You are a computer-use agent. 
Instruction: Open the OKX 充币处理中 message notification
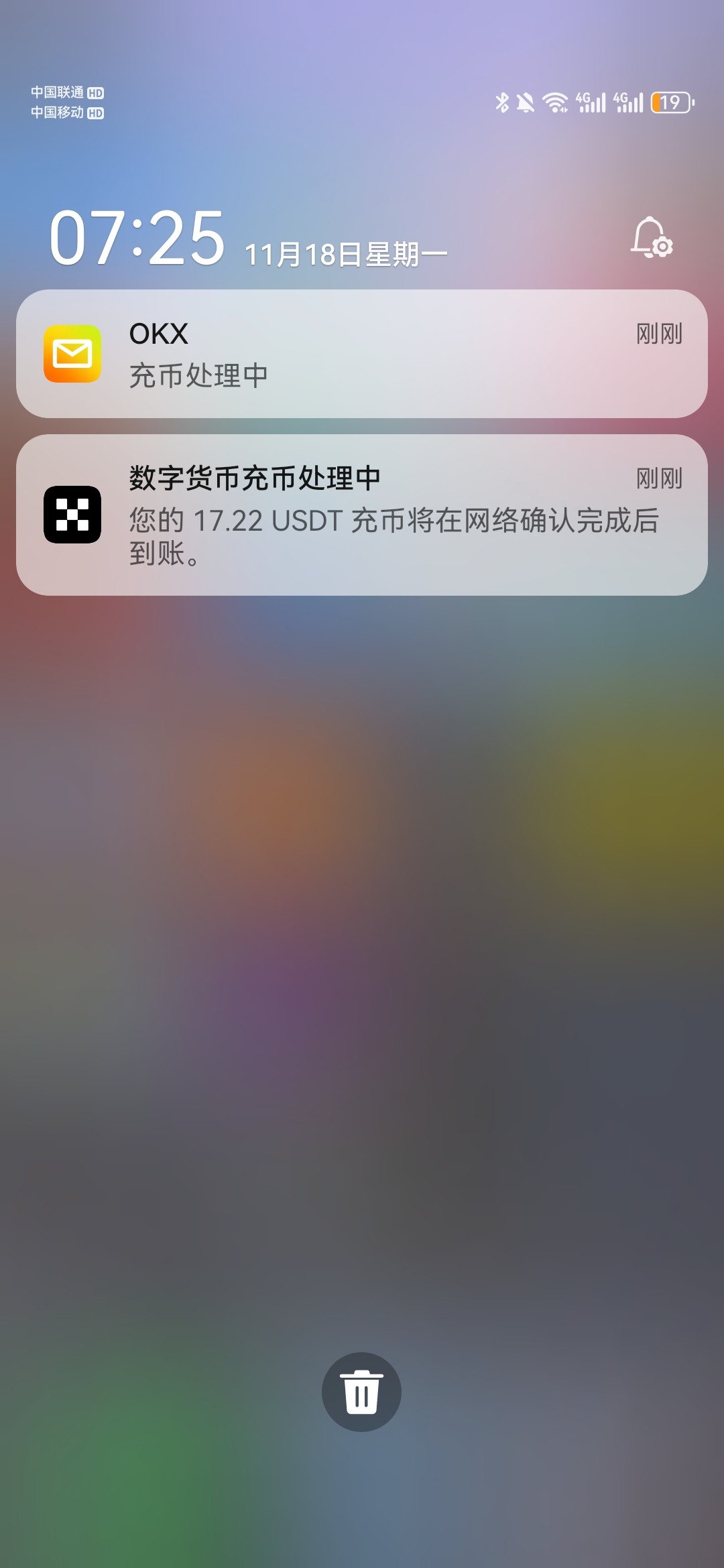[362, 354]
